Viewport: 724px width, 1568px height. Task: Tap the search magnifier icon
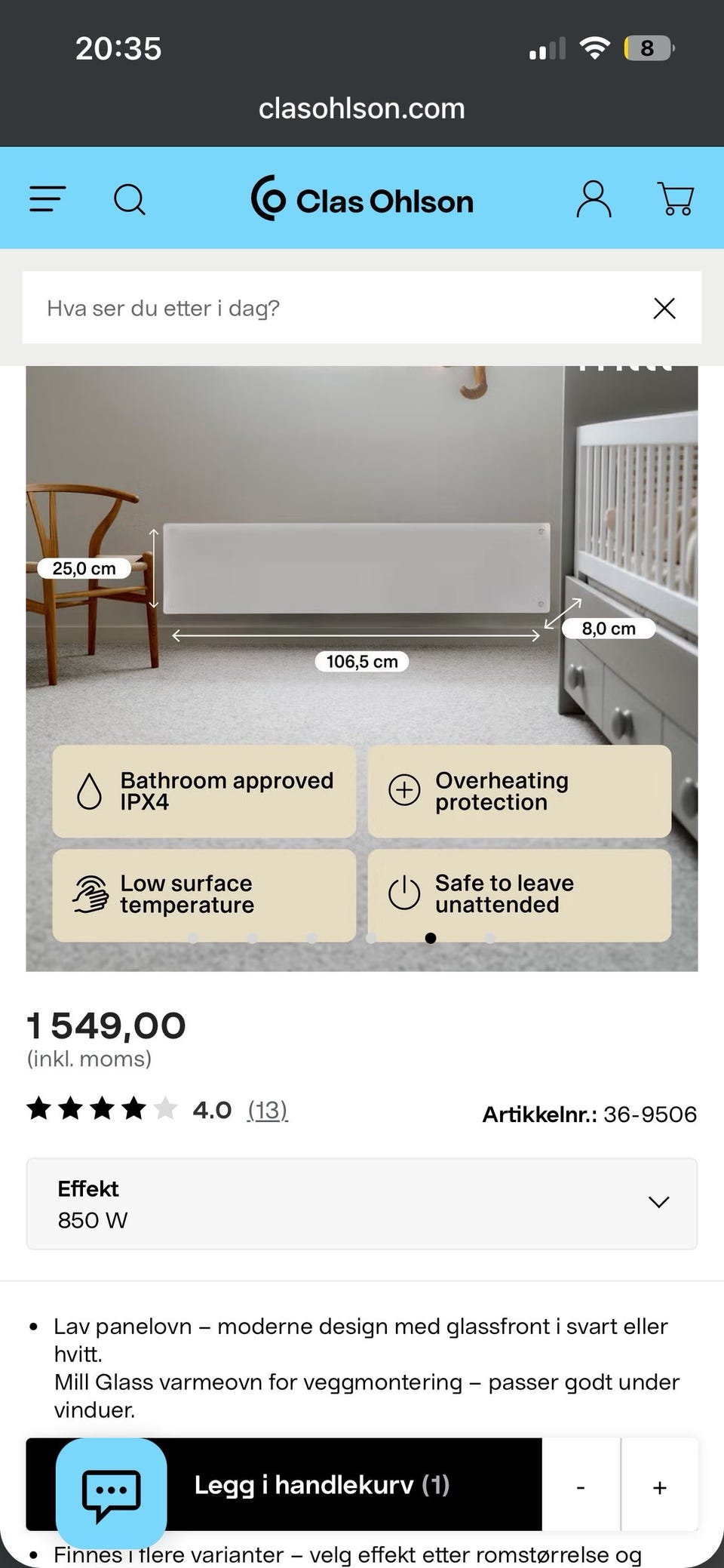pyautogui.click(x=129, y=200)
